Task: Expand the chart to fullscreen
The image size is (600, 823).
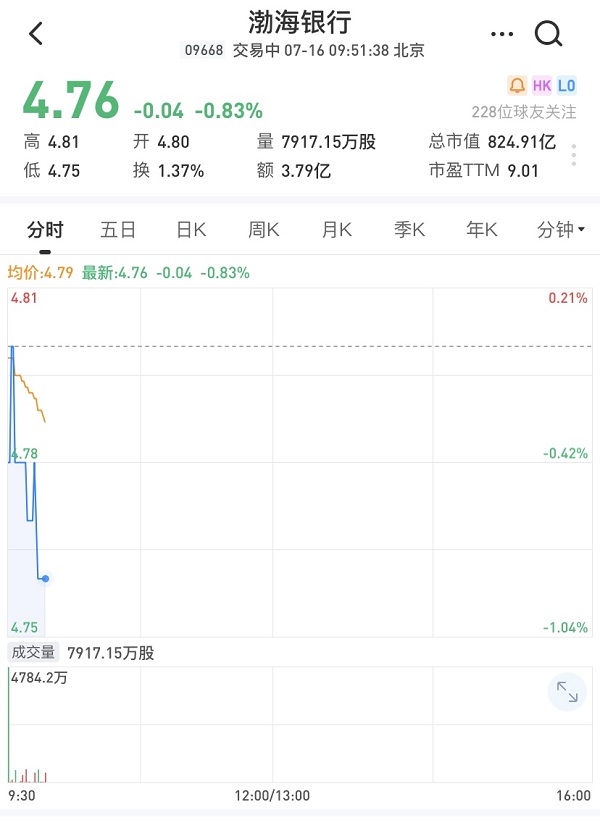Action: [567, 692]
